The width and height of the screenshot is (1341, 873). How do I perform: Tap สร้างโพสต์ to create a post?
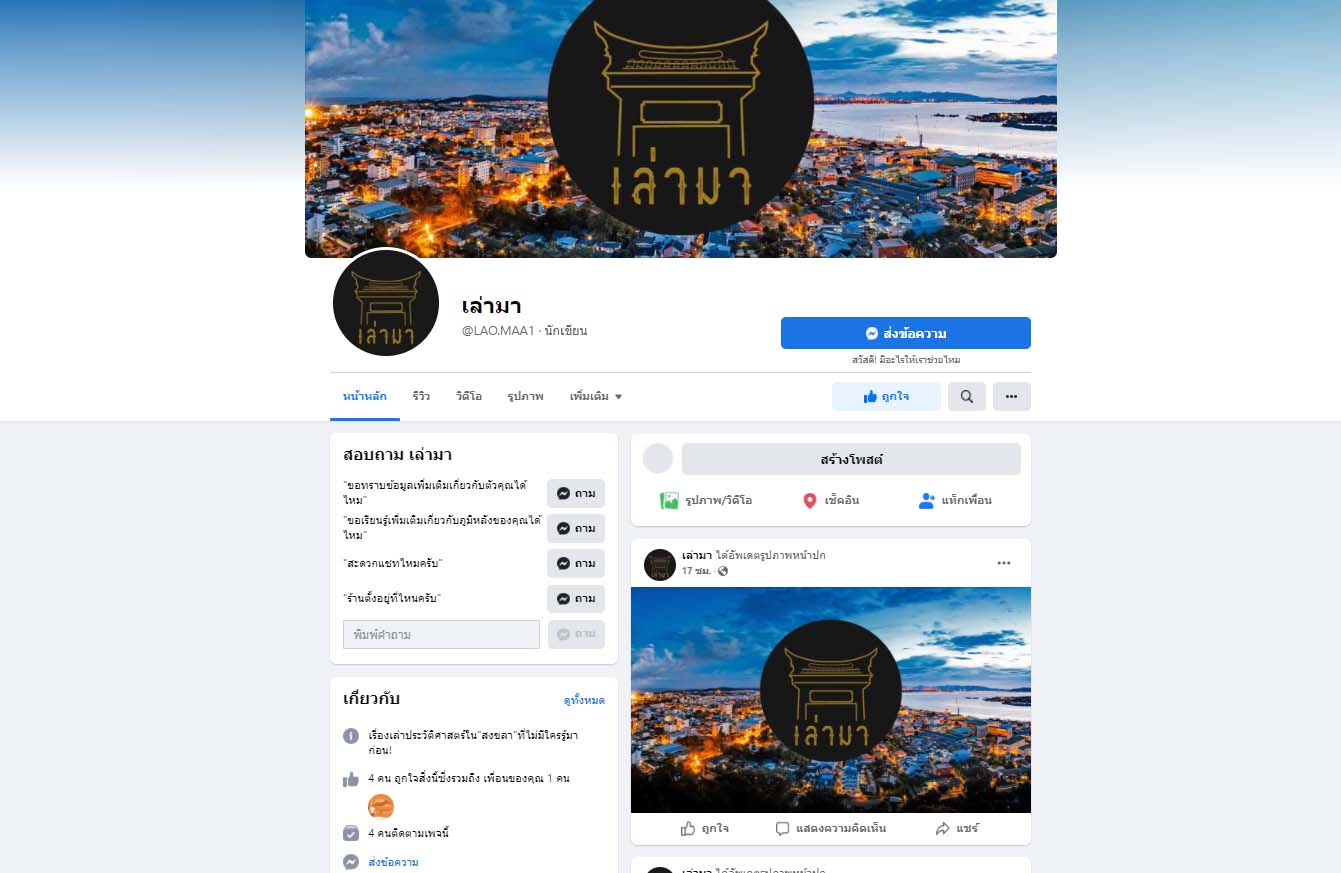point(851,460)
